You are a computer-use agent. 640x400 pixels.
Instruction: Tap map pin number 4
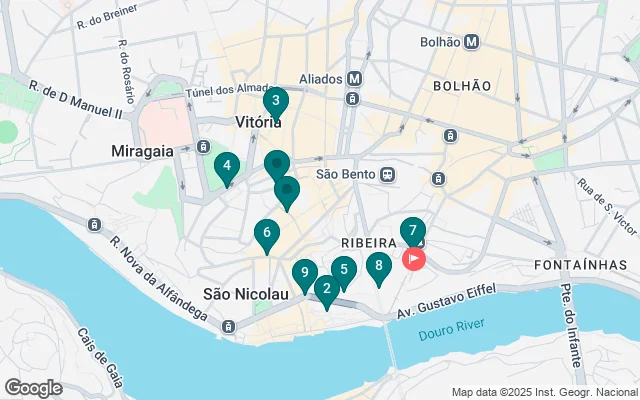227,166
